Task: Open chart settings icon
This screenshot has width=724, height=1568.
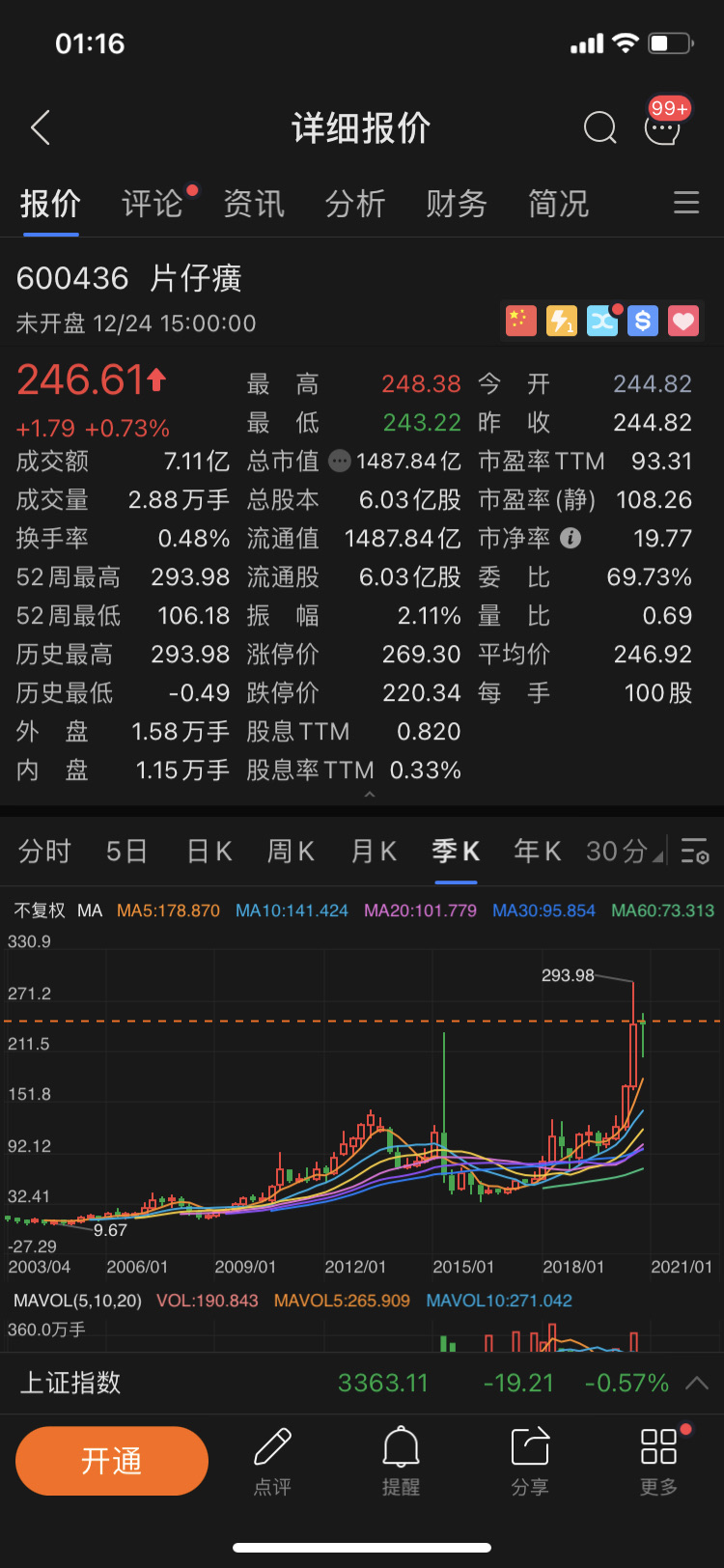Action: pyautogui.click(x=695, y=851)
